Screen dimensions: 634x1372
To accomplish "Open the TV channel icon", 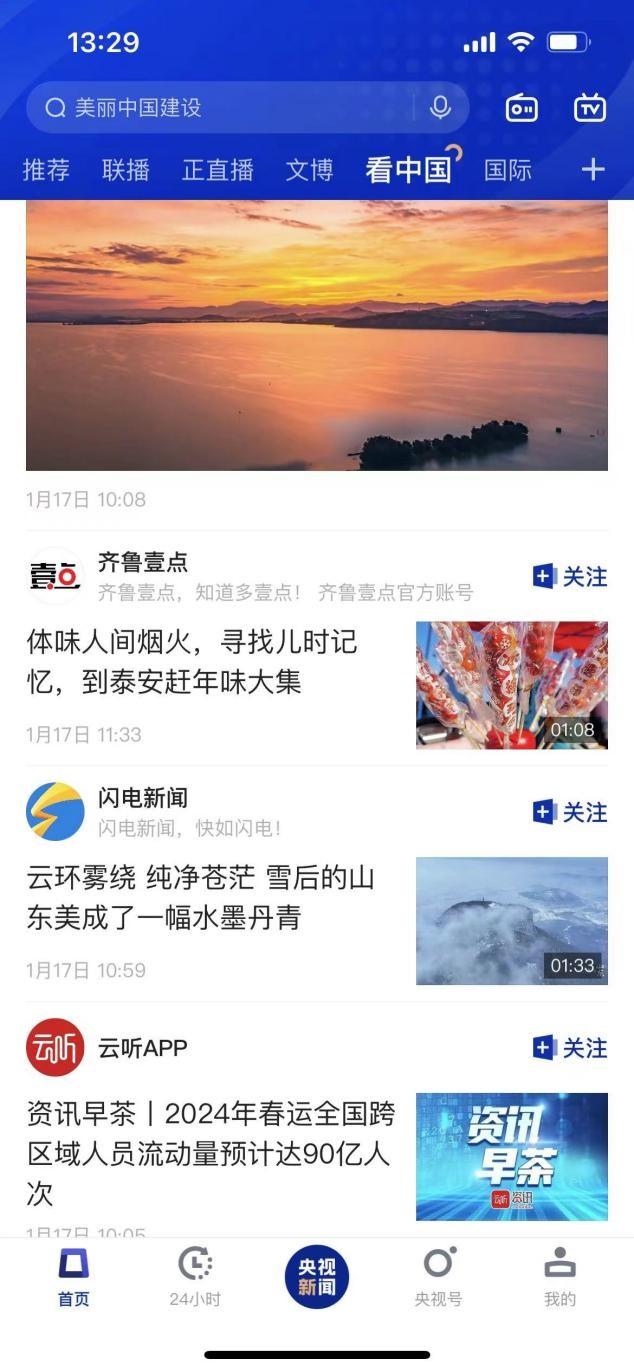I will tap(590, 108).
